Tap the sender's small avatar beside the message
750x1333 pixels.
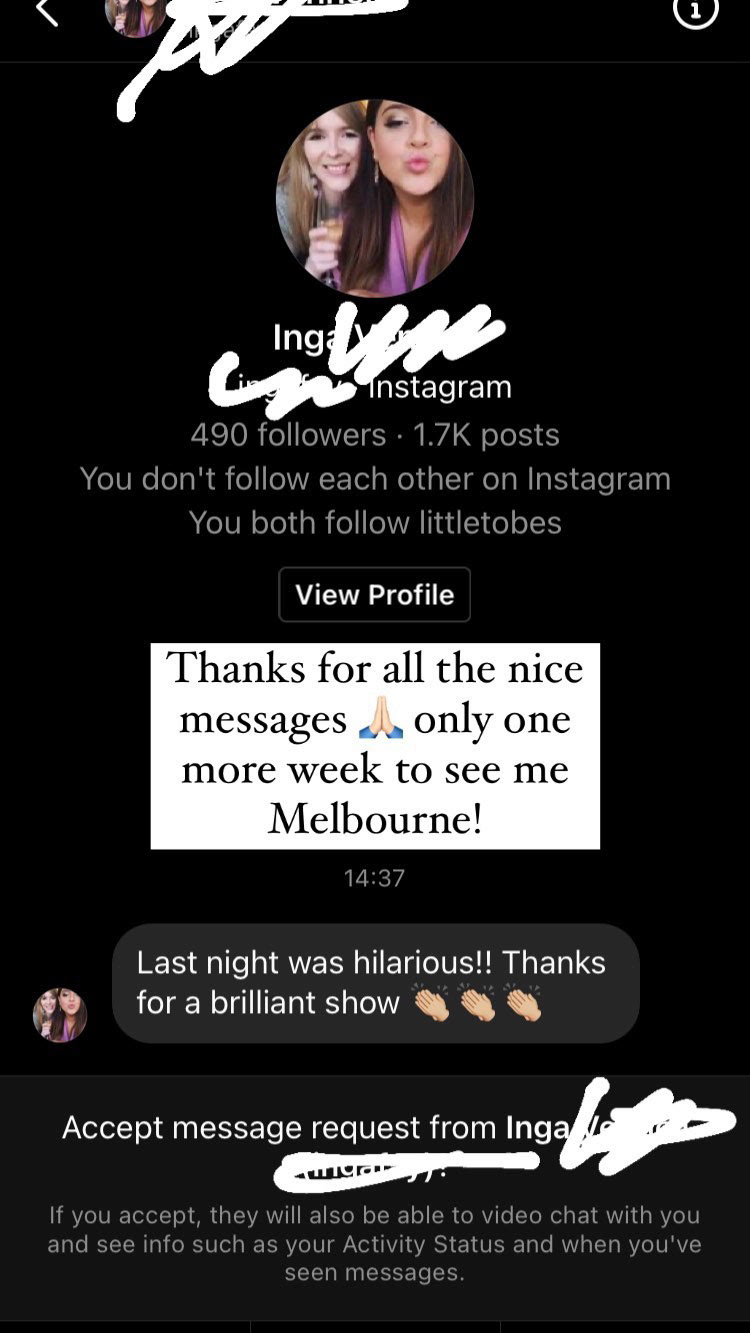[x=60, y=1015]
